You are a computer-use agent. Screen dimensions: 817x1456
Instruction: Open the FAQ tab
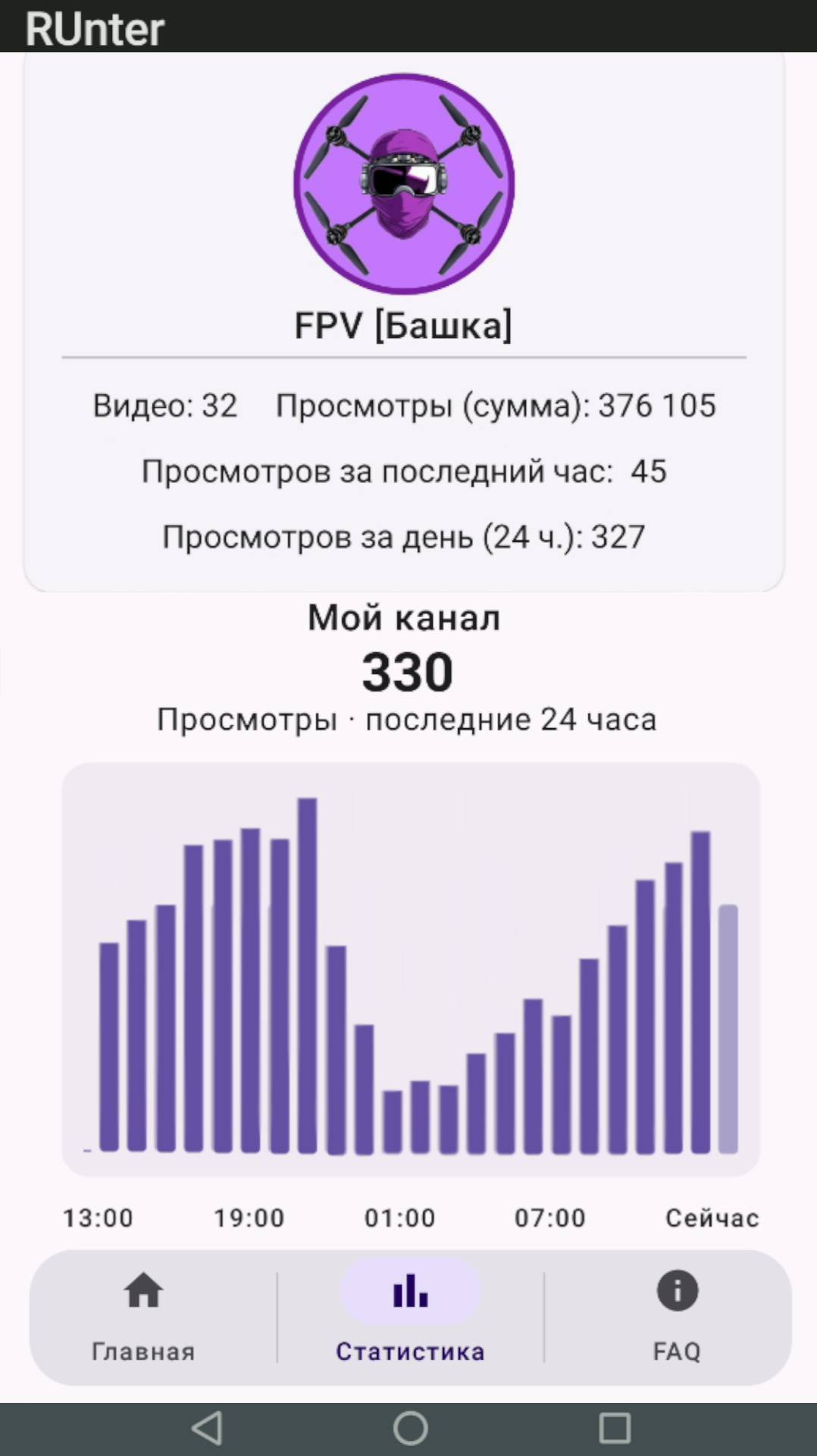coord(677,1316)
